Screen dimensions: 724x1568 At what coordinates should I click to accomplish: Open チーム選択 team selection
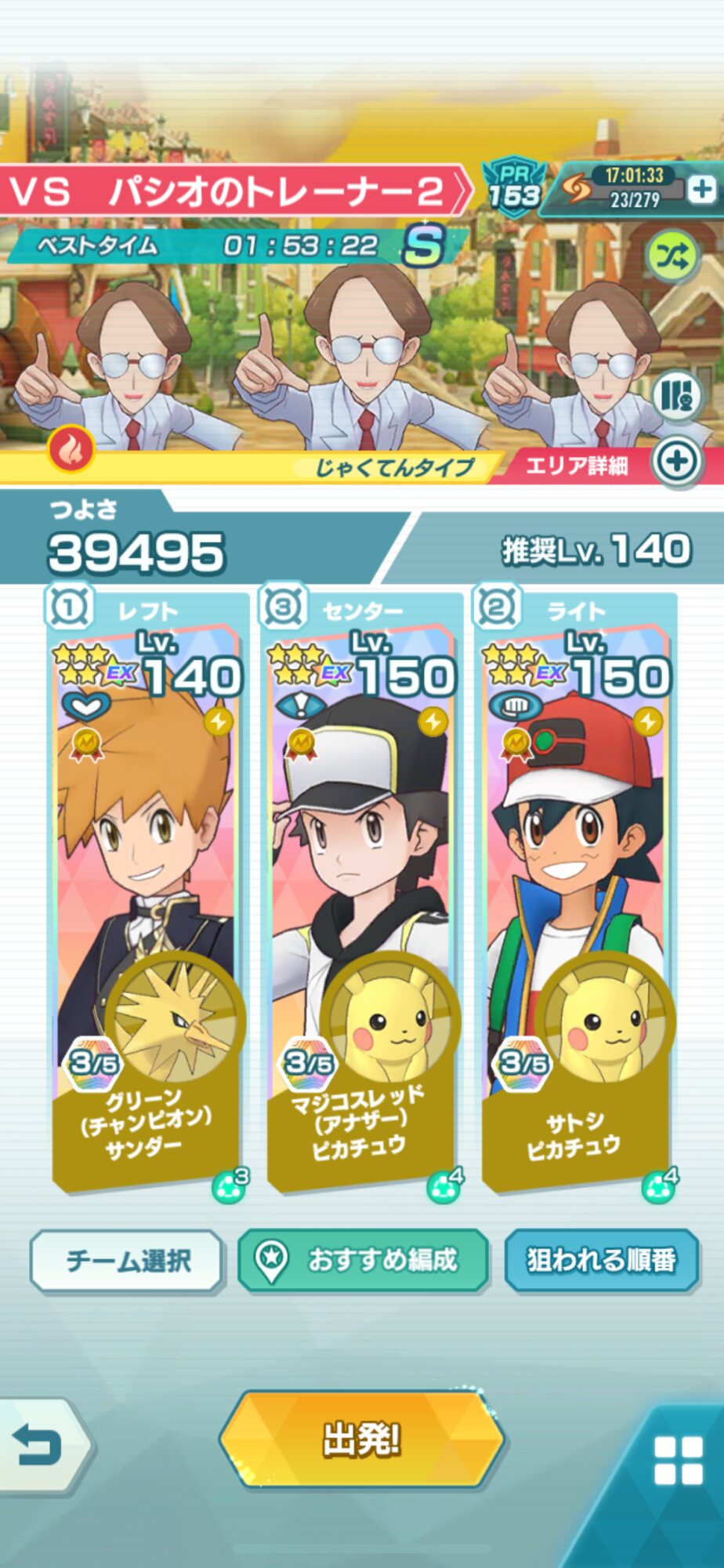tap(128, 1261)
